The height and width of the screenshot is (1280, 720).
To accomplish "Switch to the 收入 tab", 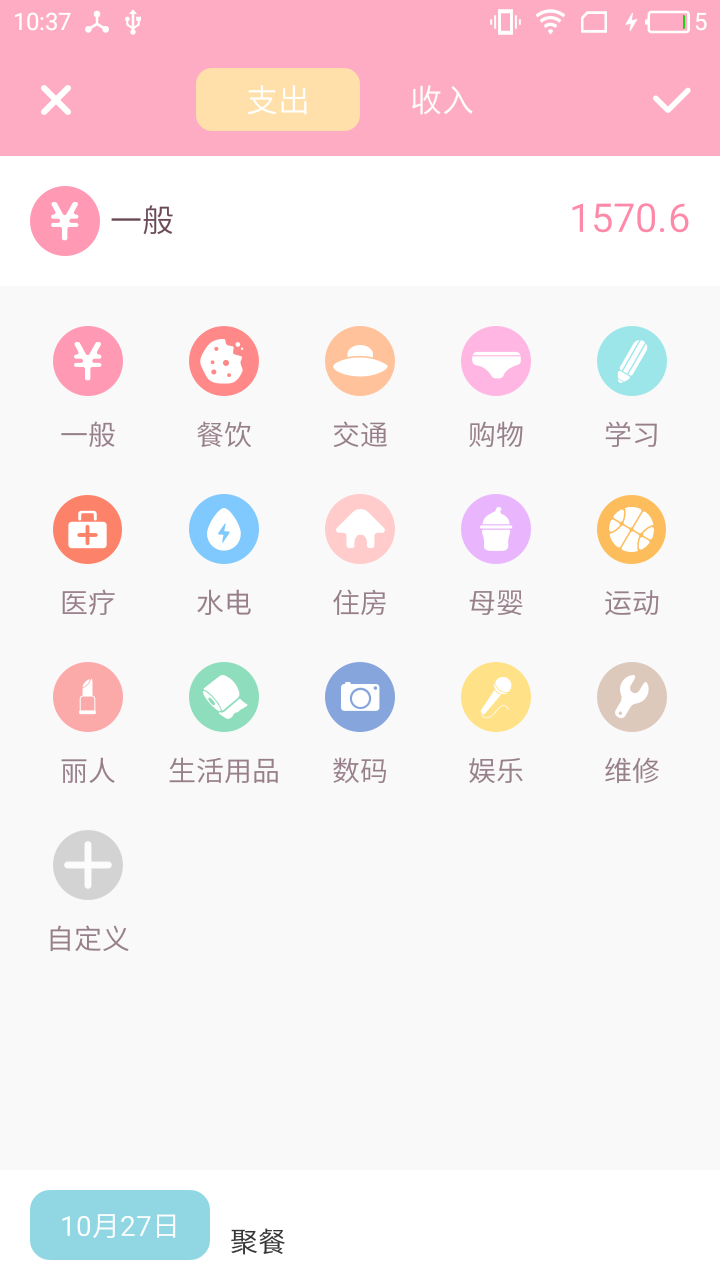I will [x=442, y=100].
